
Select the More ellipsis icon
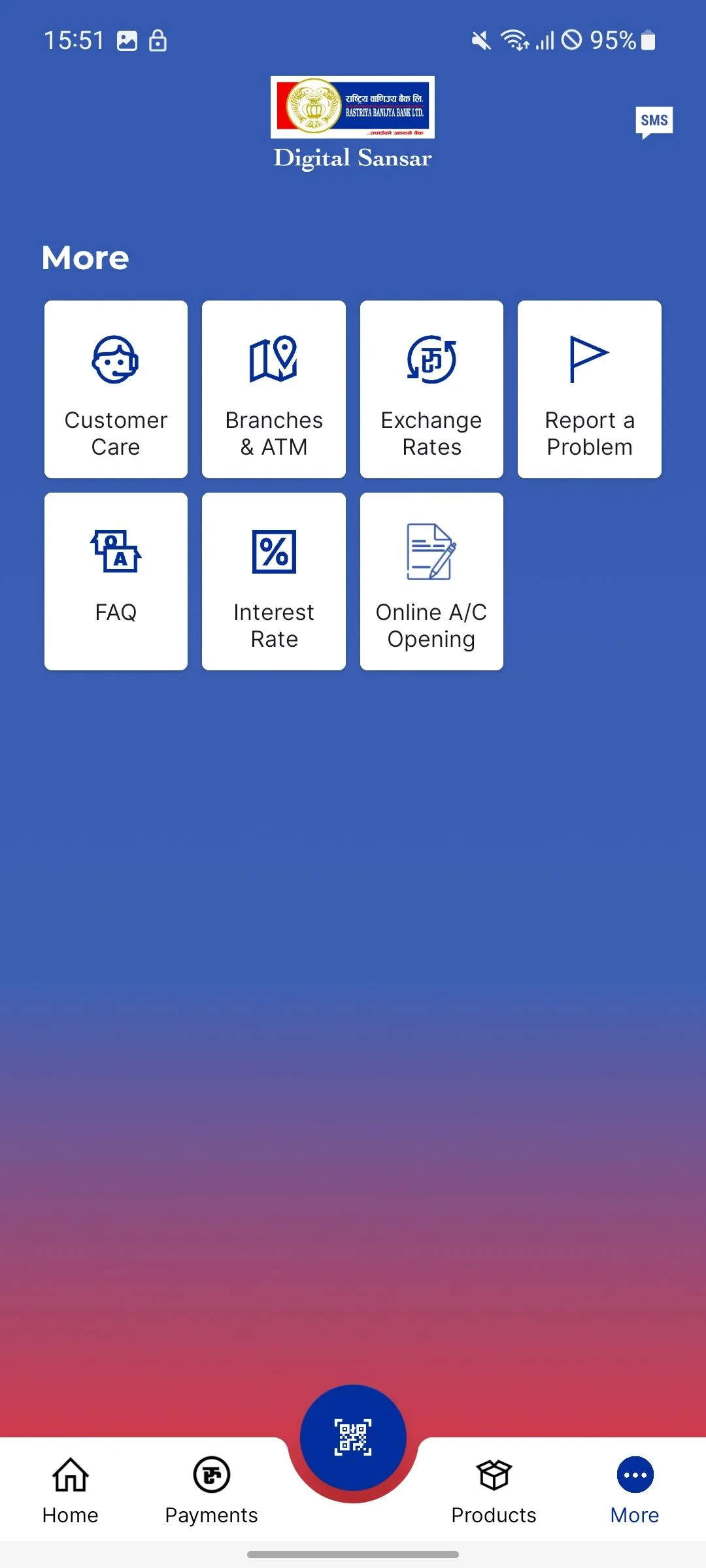click(x=633, y=1475)
